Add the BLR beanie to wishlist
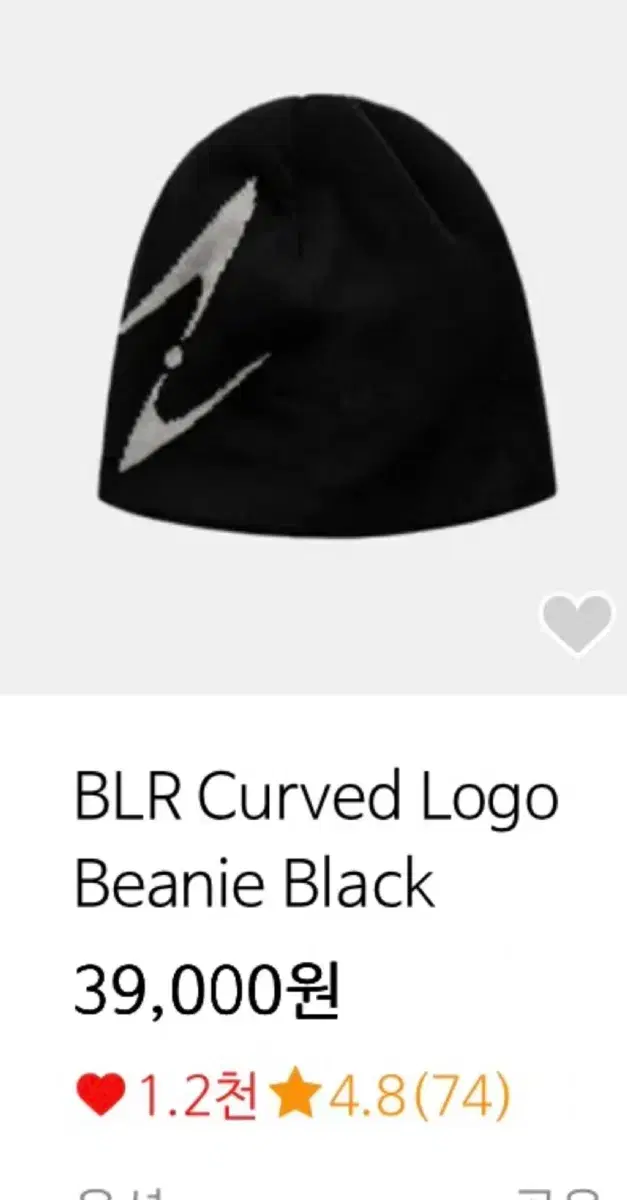Image resolution: width=627 pixels, height=1200 pixels. click(x=576, y=624)
